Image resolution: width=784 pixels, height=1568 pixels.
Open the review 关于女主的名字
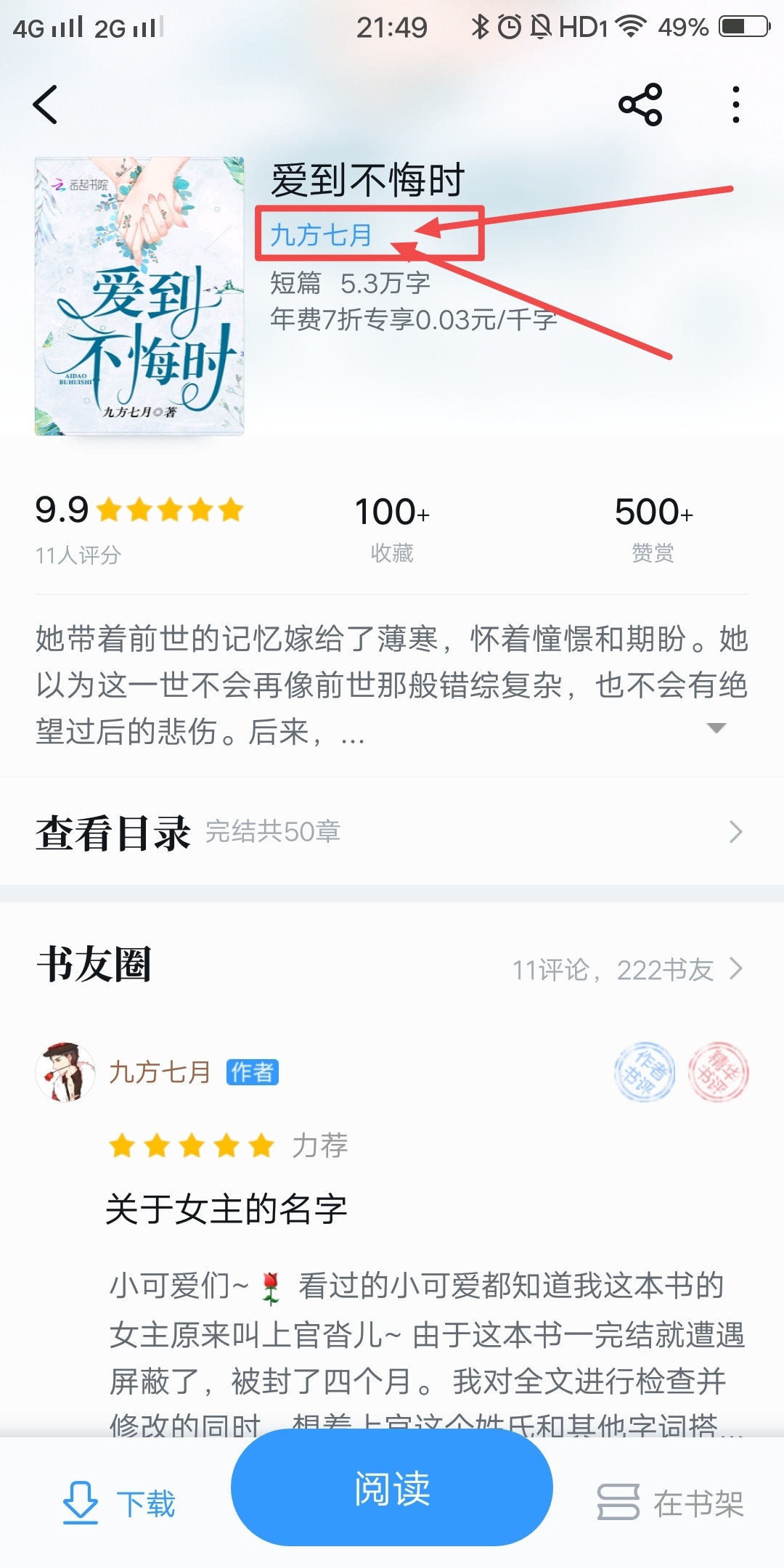coord(226,1209)
